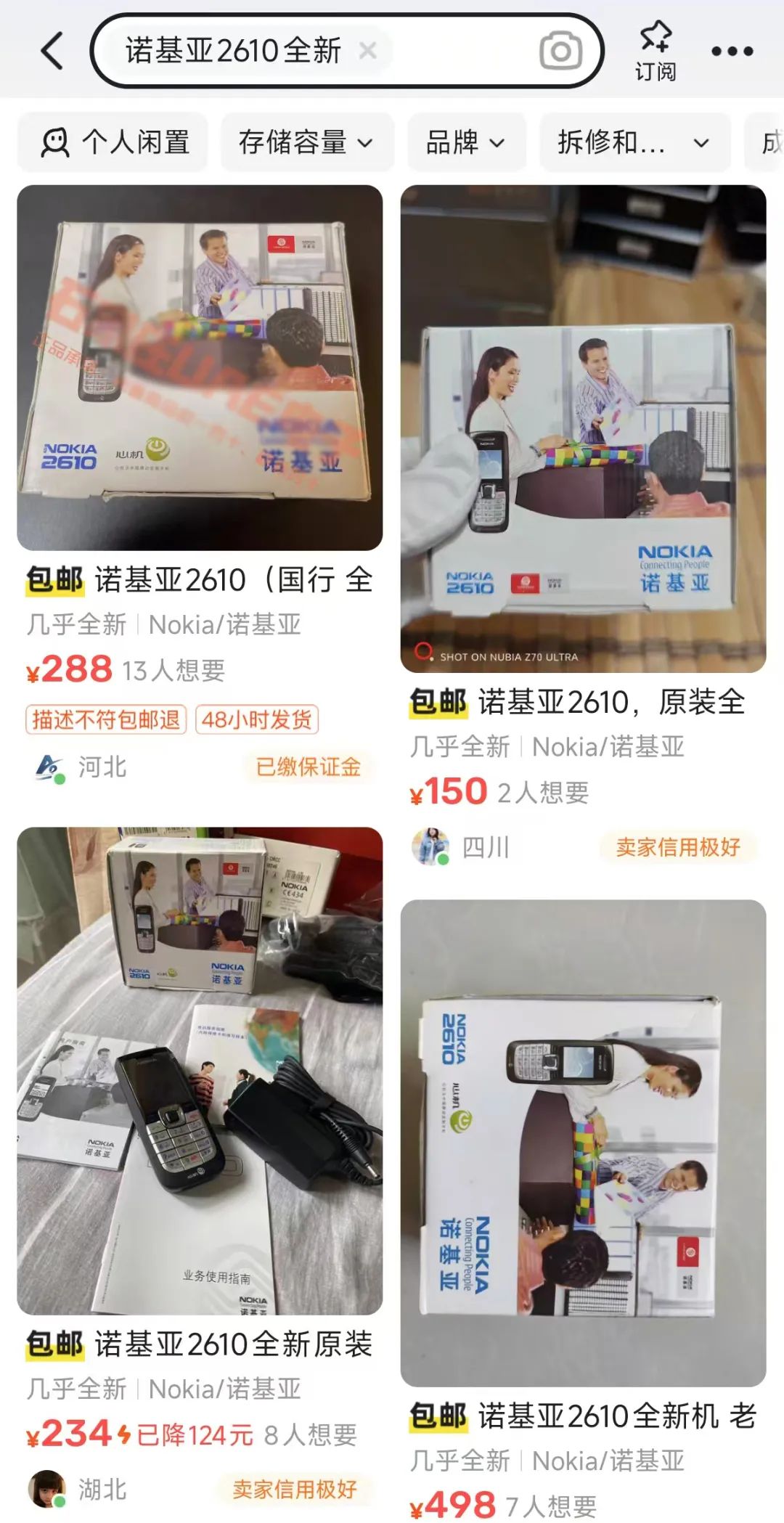Clear the search query text
The height and width of the screenshot is (1523, 784).
[368, 51]
